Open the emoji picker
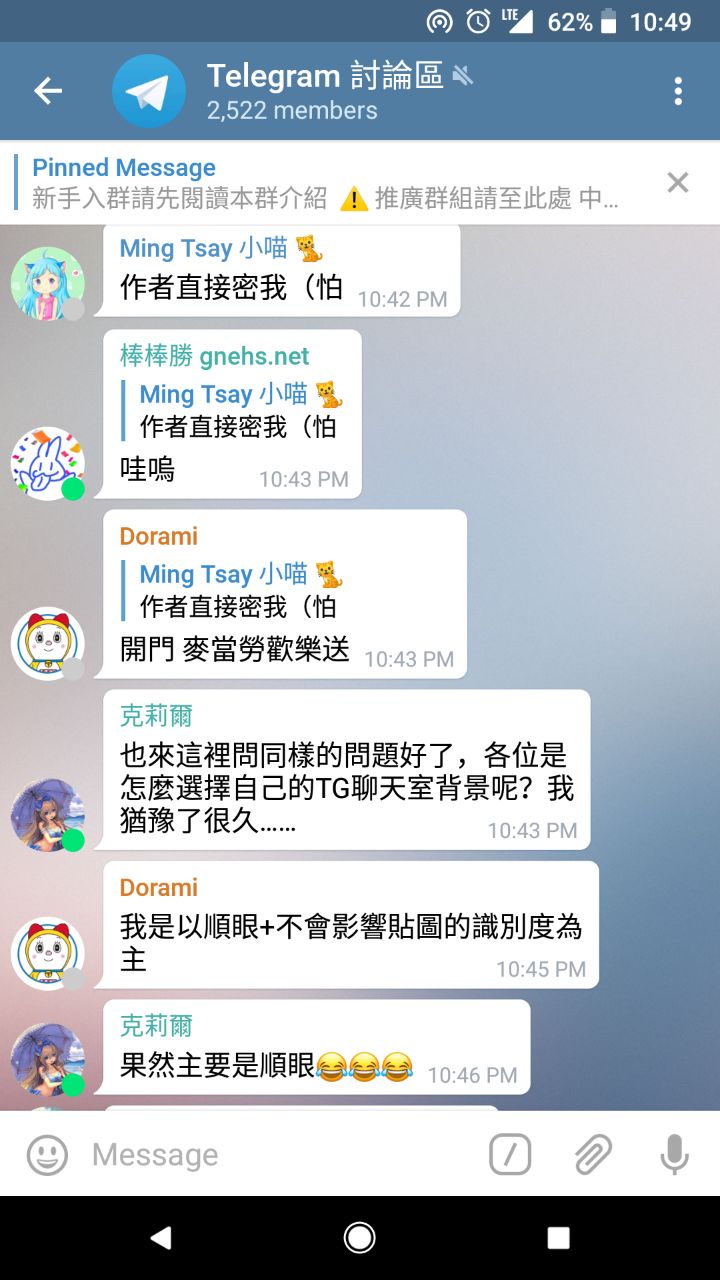 [47, 1155]
